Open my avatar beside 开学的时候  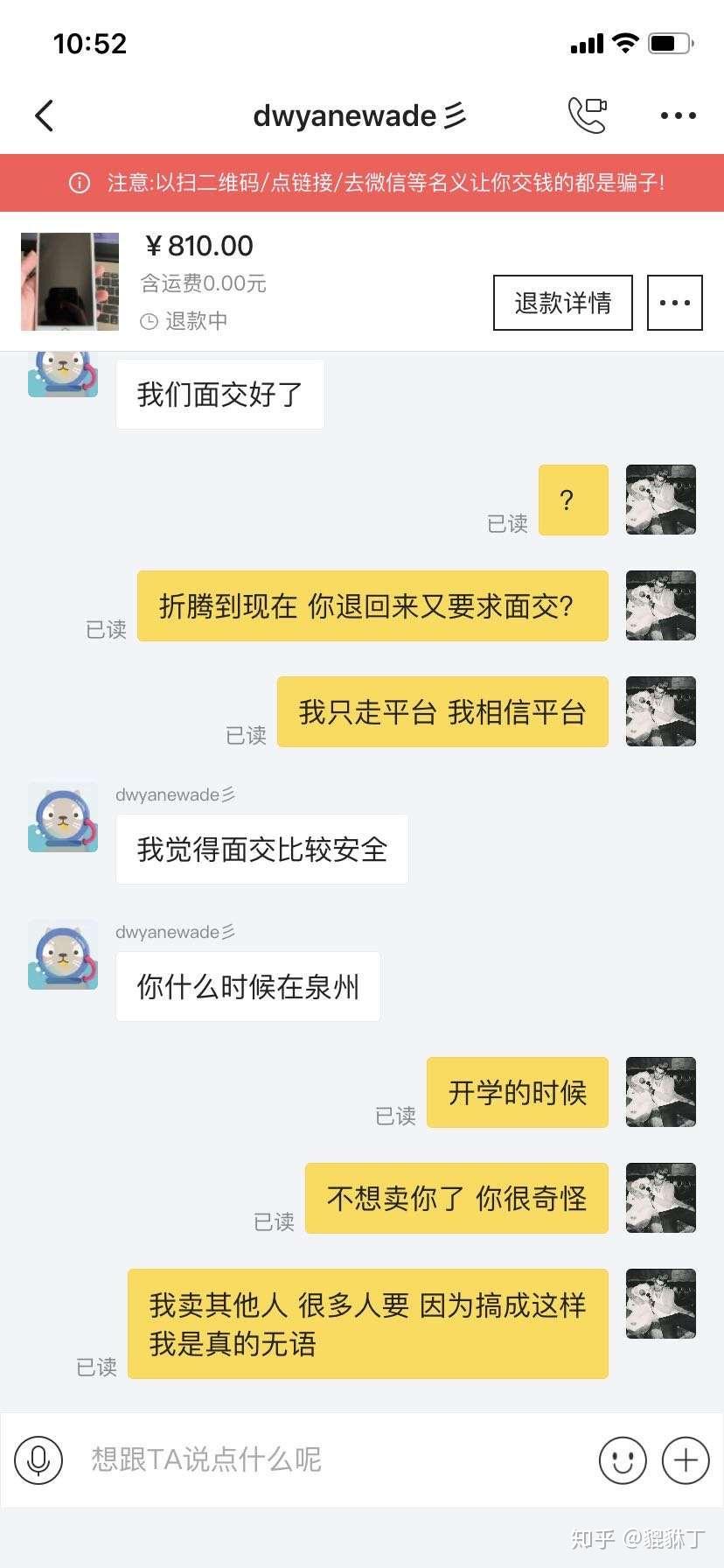661,1092
